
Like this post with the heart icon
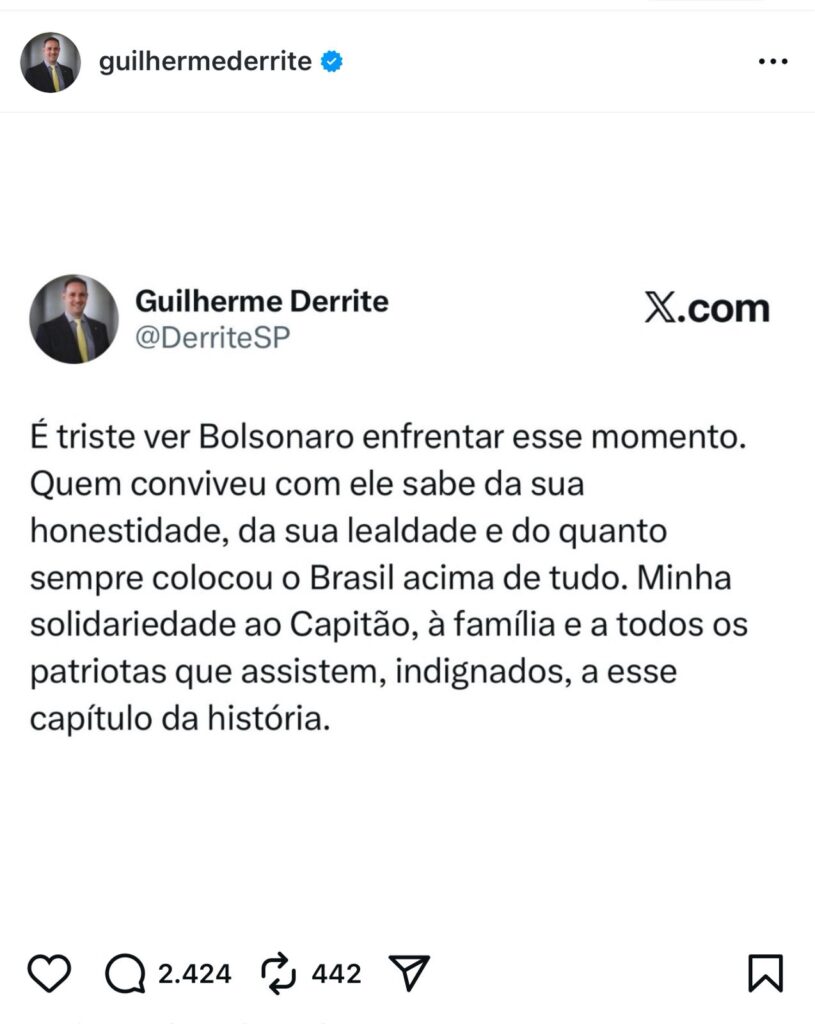48,972
